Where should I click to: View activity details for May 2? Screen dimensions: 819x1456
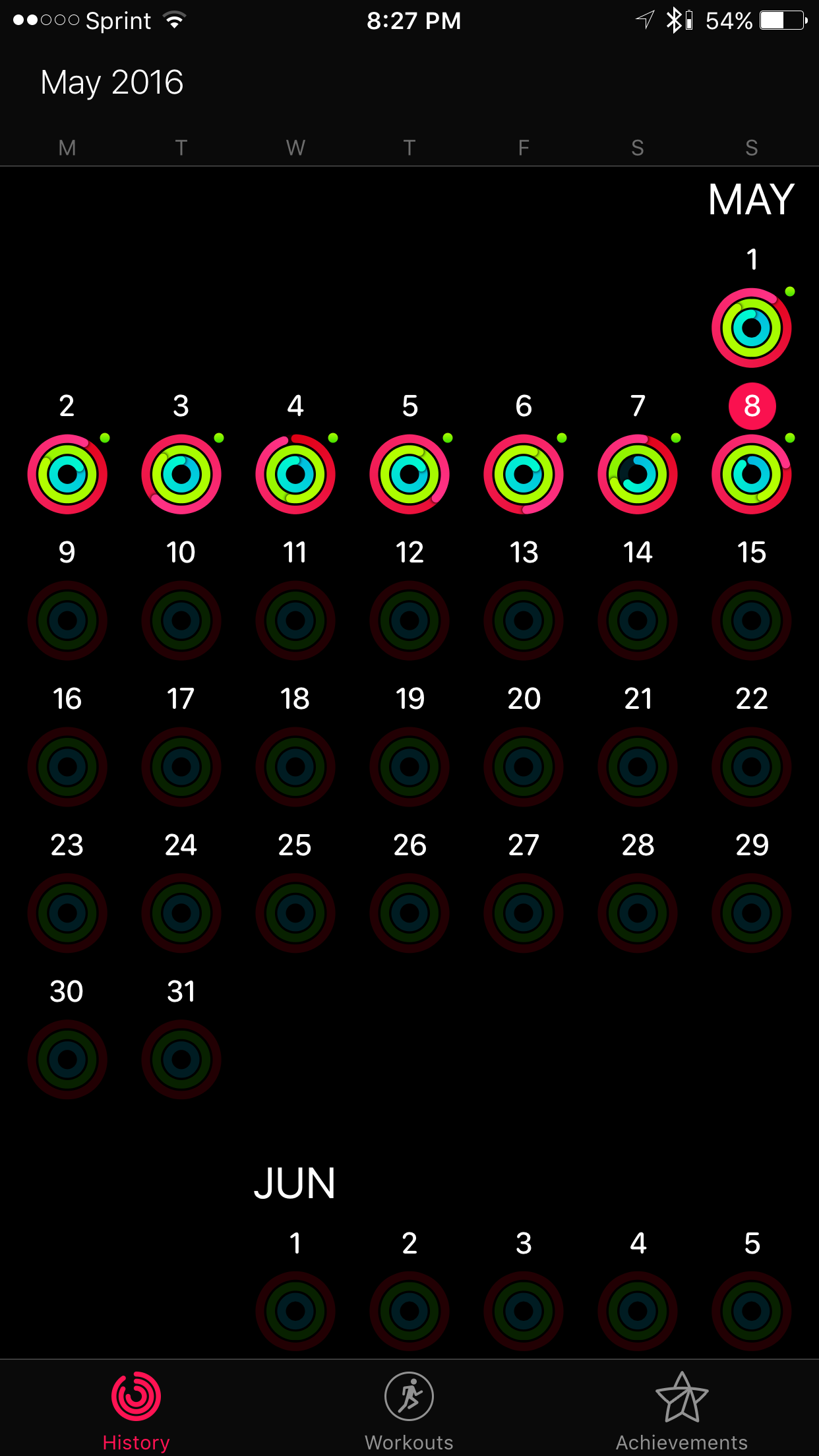point(67,474)
